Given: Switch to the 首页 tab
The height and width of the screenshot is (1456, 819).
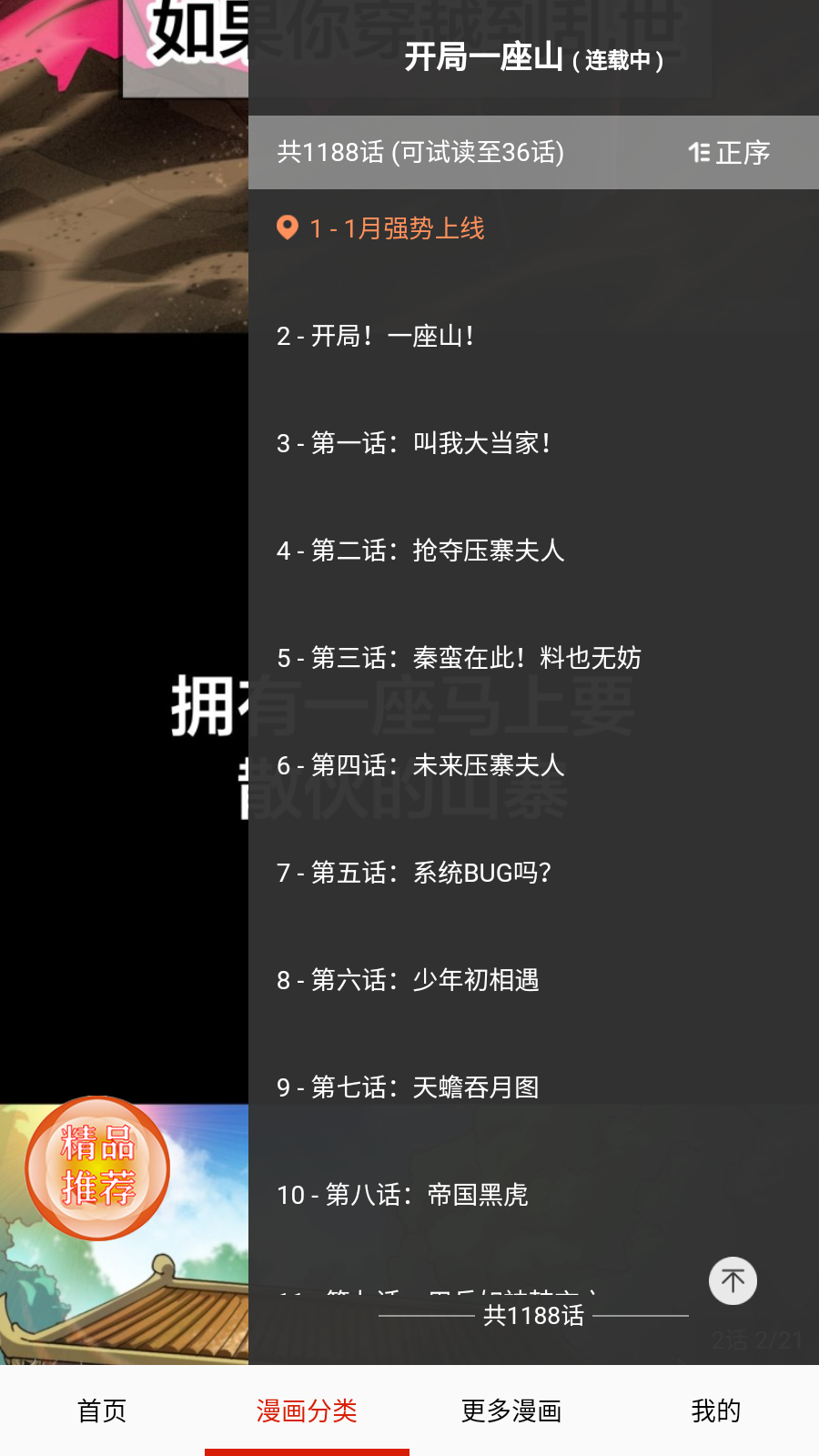Looking at the screenshot, I should pos(102,1410).
